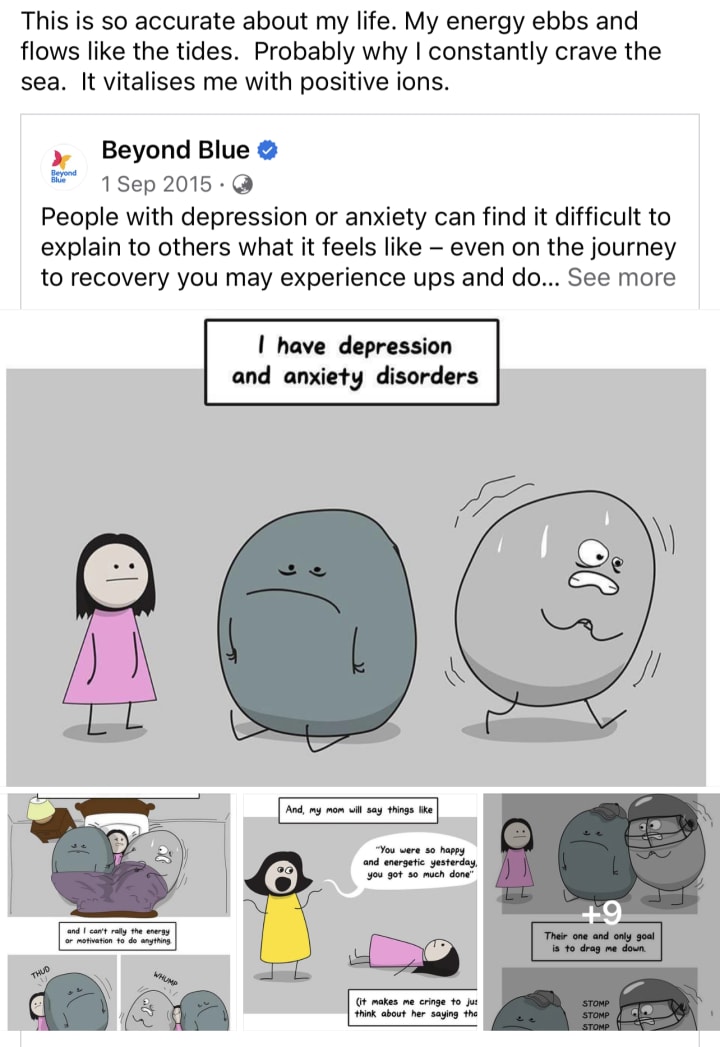This screenshot has width=720, height=1047.
Task: Open the comic panel with characters in bed
Action: [119, 868]
